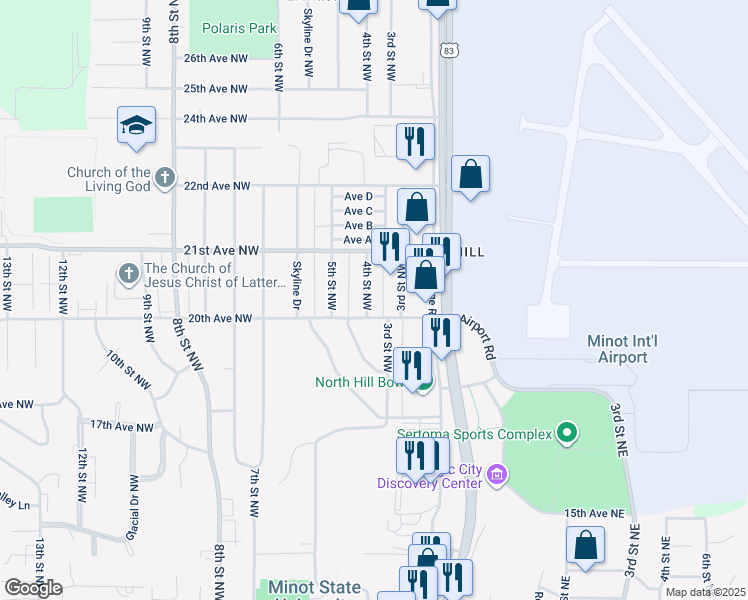Screen dimensions: 748x600
Task: Select the restaurant marker next to Ave A
Action: [388, 247]
